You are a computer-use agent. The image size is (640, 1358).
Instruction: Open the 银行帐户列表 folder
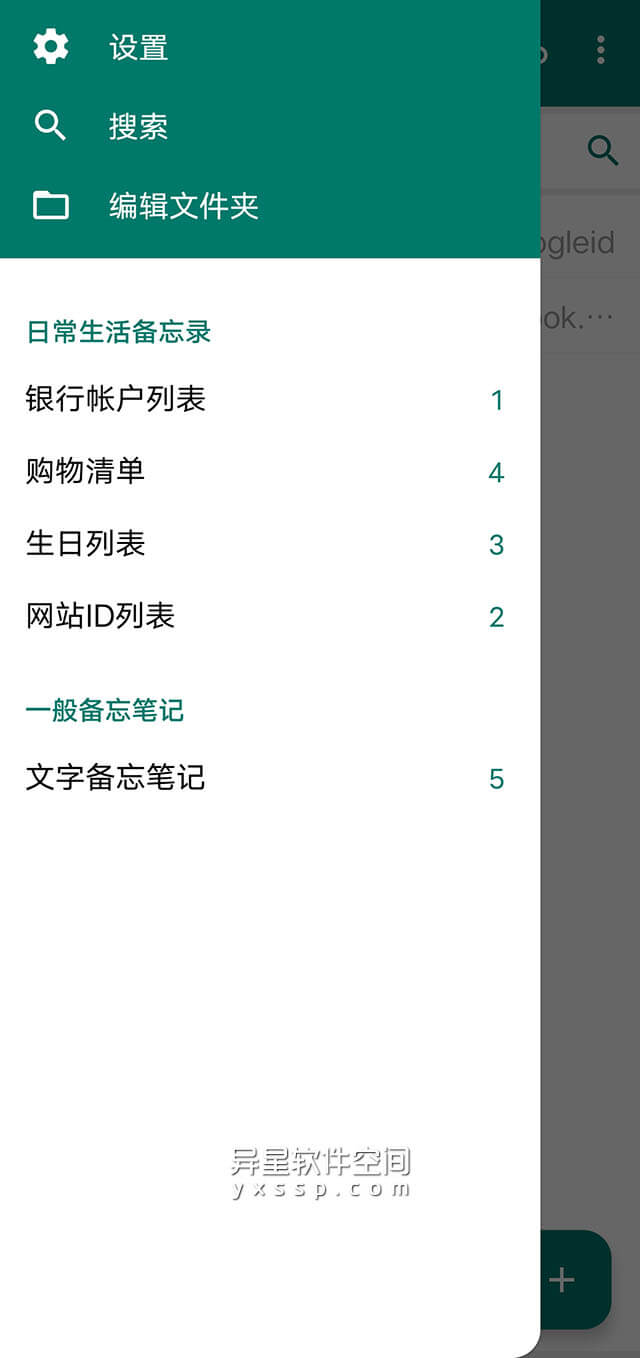pos(116,399)
